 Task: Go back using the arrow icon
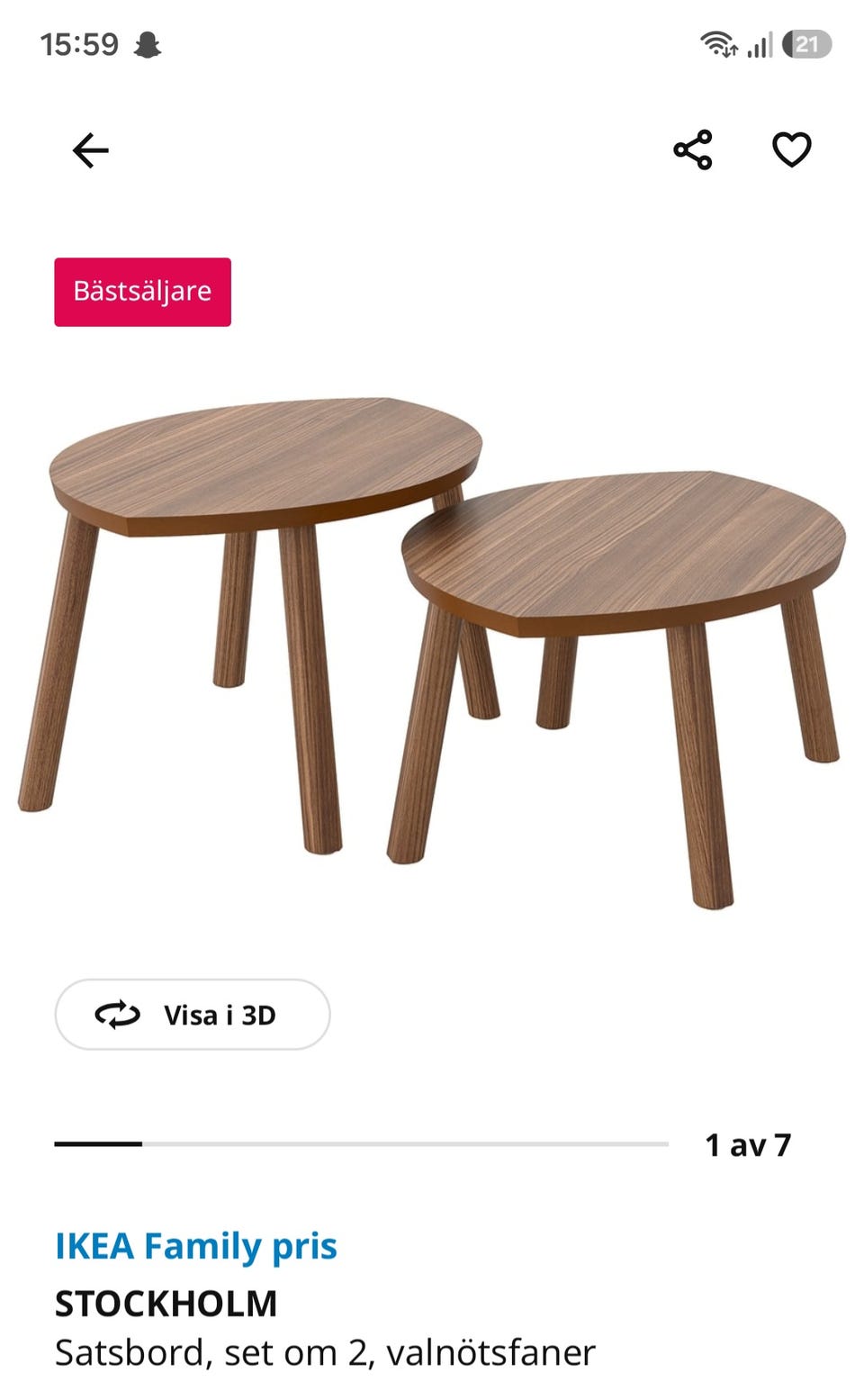[90, 150]
